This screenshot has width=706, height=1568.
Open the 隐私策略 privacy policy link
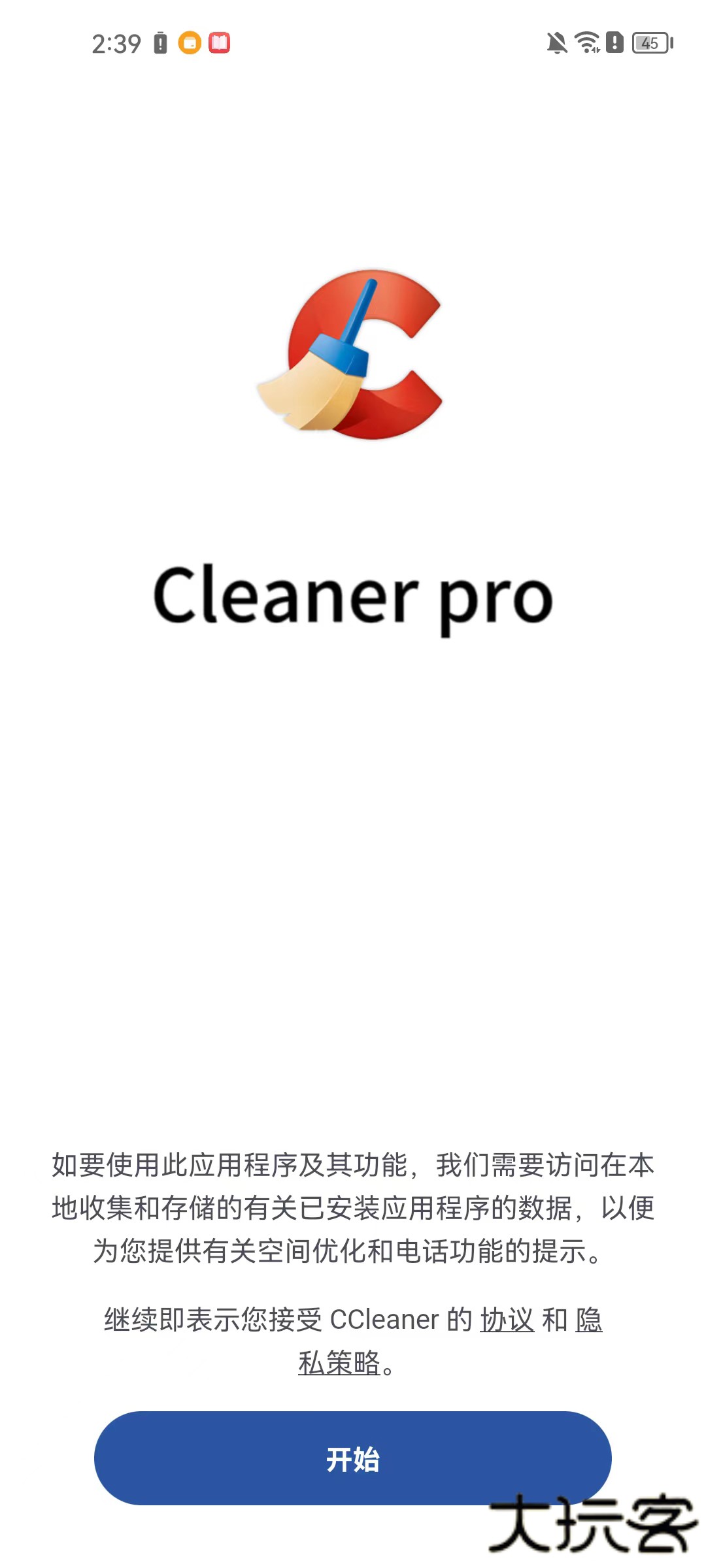339,1363
